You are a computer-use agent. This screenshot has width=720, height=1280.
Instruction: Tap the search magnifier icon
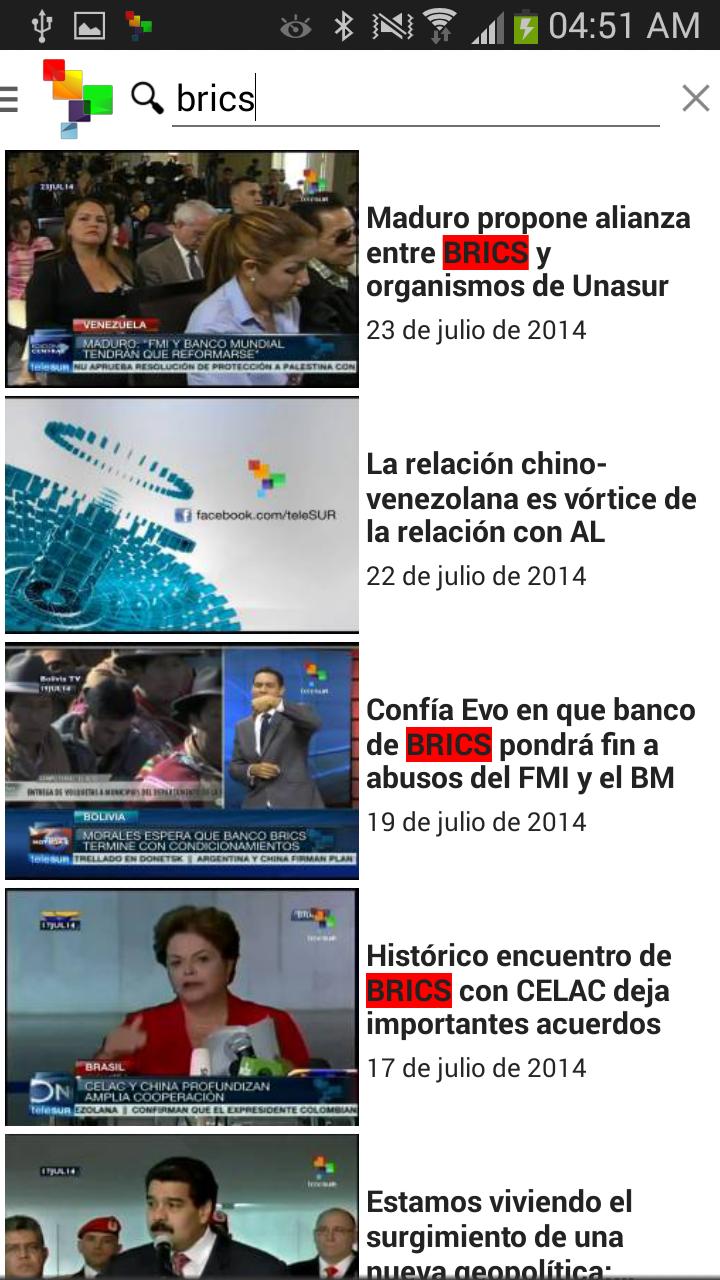coord(148,98)
